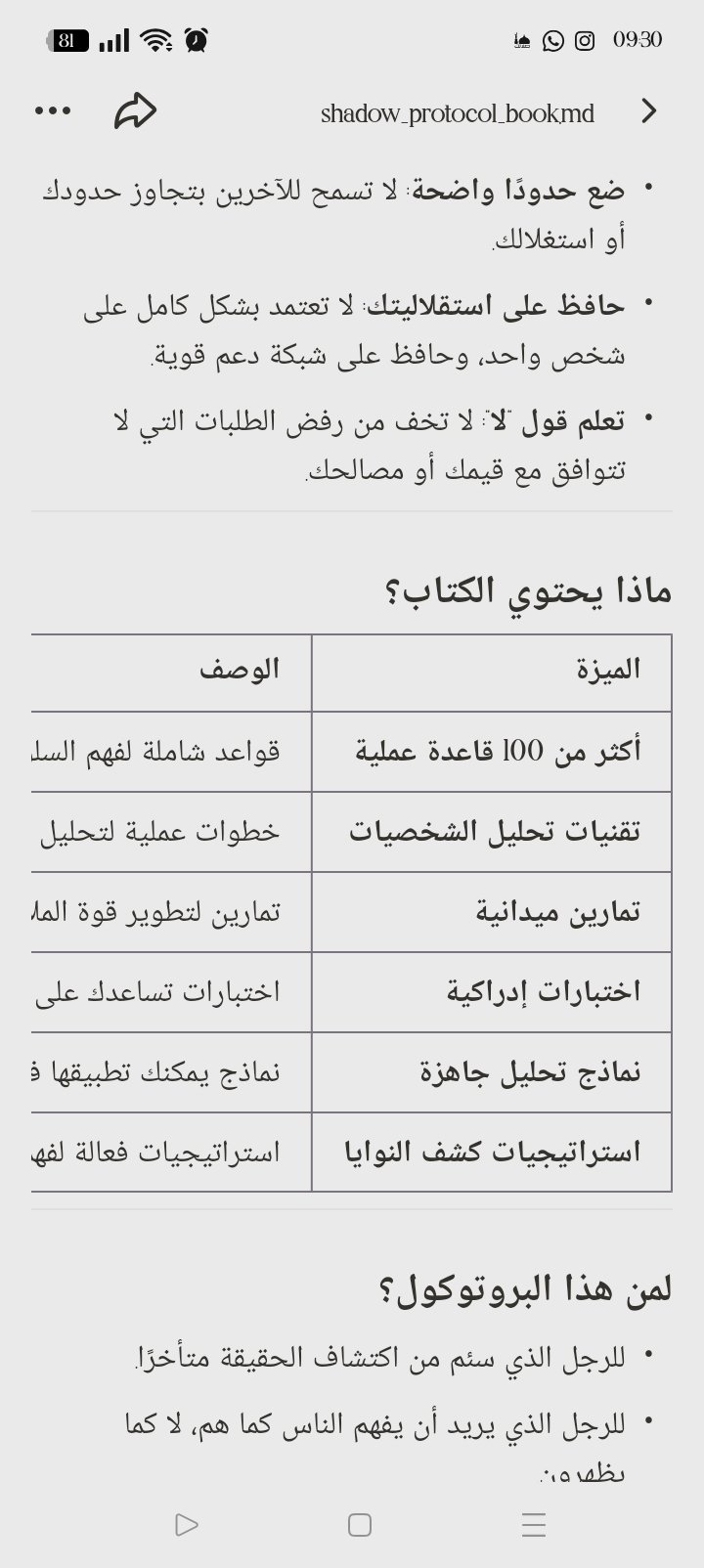
Task: Share the shadow_protocol_book.md file
Action: (x=135, y=111)
